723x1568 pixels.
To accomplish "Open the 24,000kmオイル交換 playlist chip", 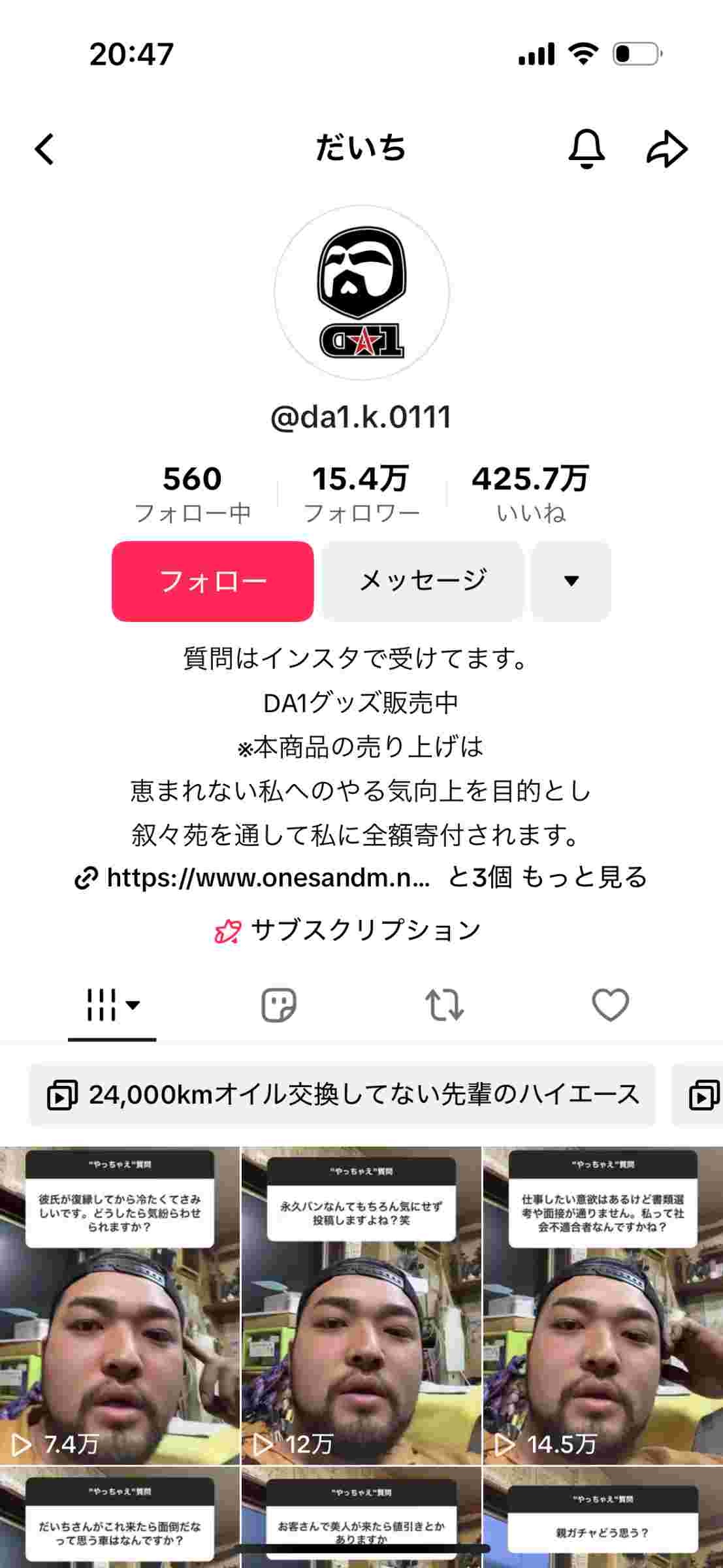I will pyautogui.click(x=343, y=1095).
